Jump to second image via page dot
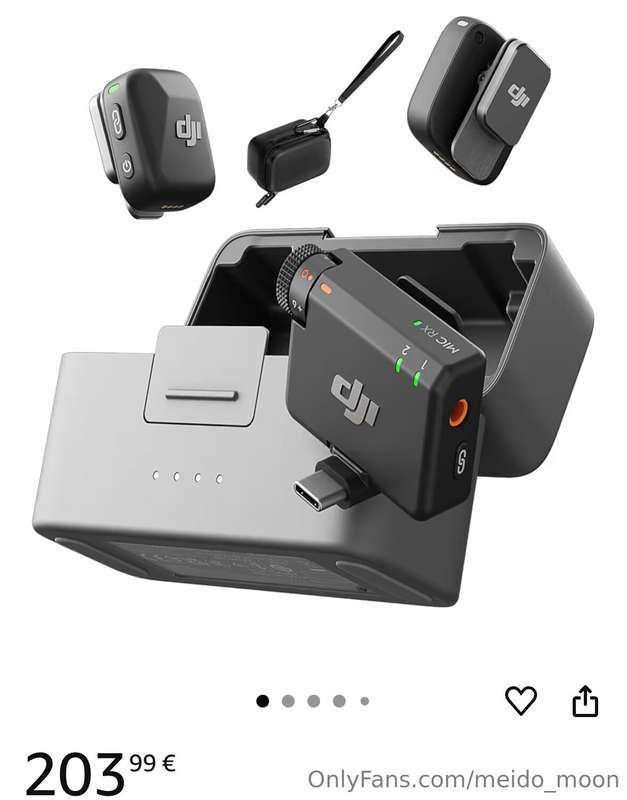 pyautogui.click(x=288, y=701)
